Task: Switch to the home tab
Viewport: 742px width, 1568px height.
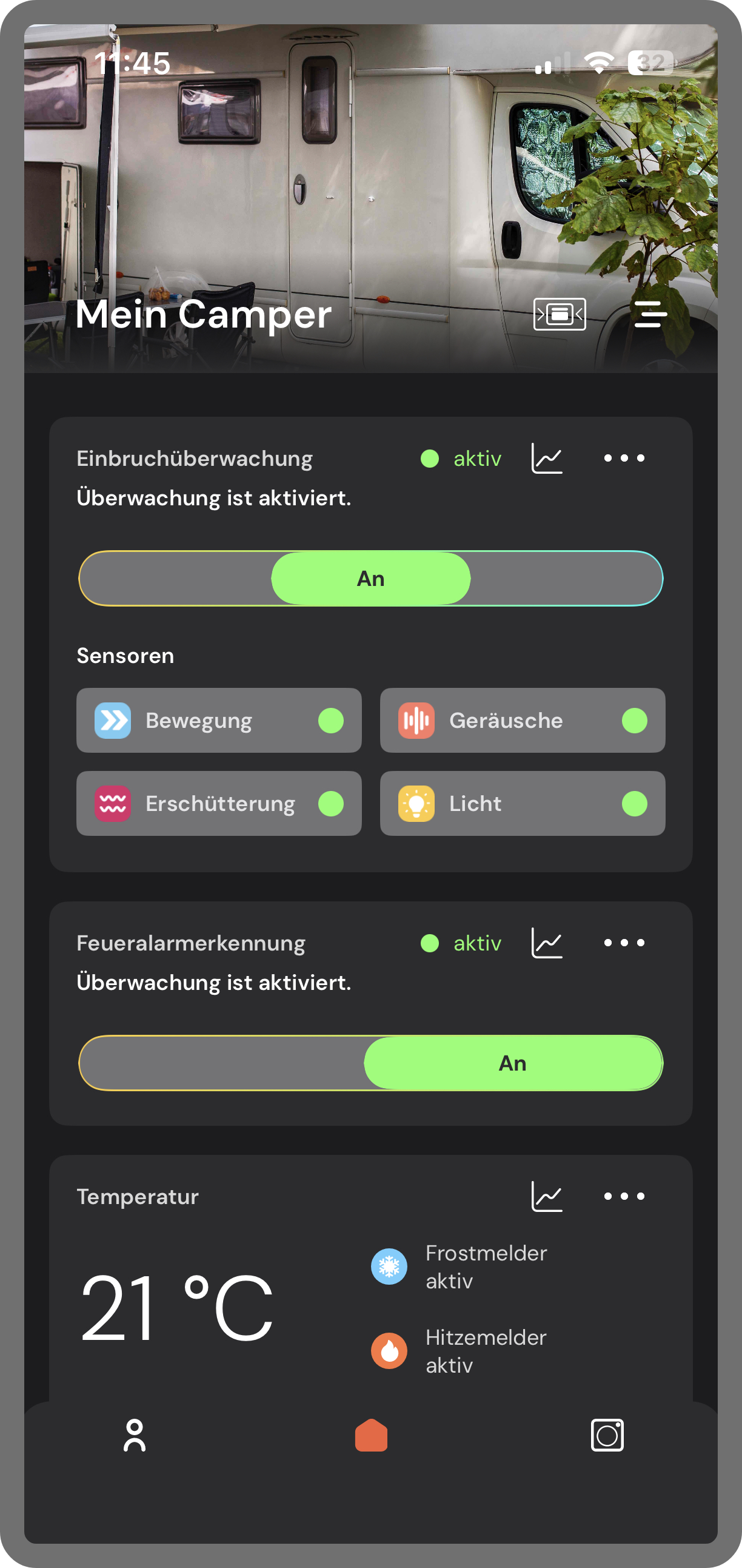Action: pyautogui.click(x=371, y=1435)
